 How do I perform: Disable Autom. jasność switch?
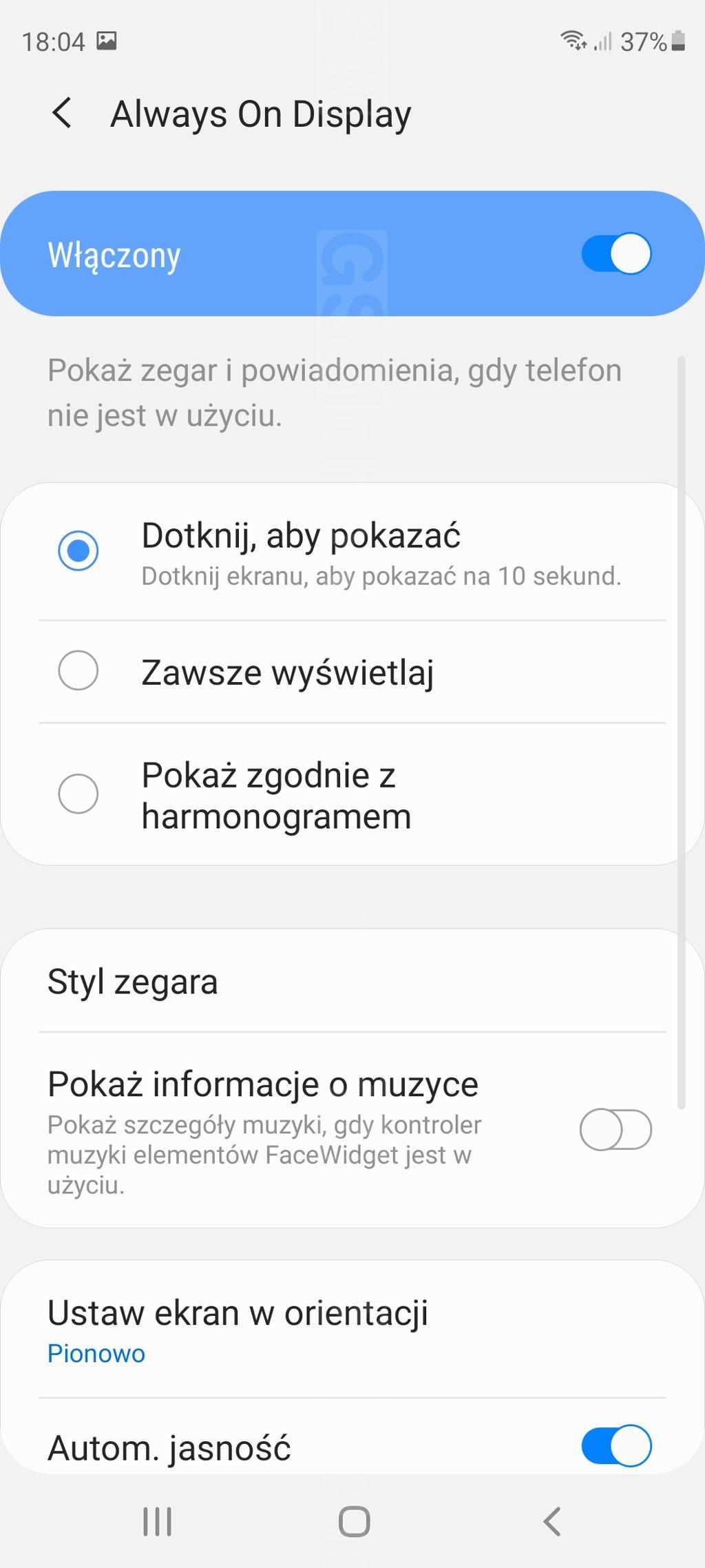(x=615, y=1445)
